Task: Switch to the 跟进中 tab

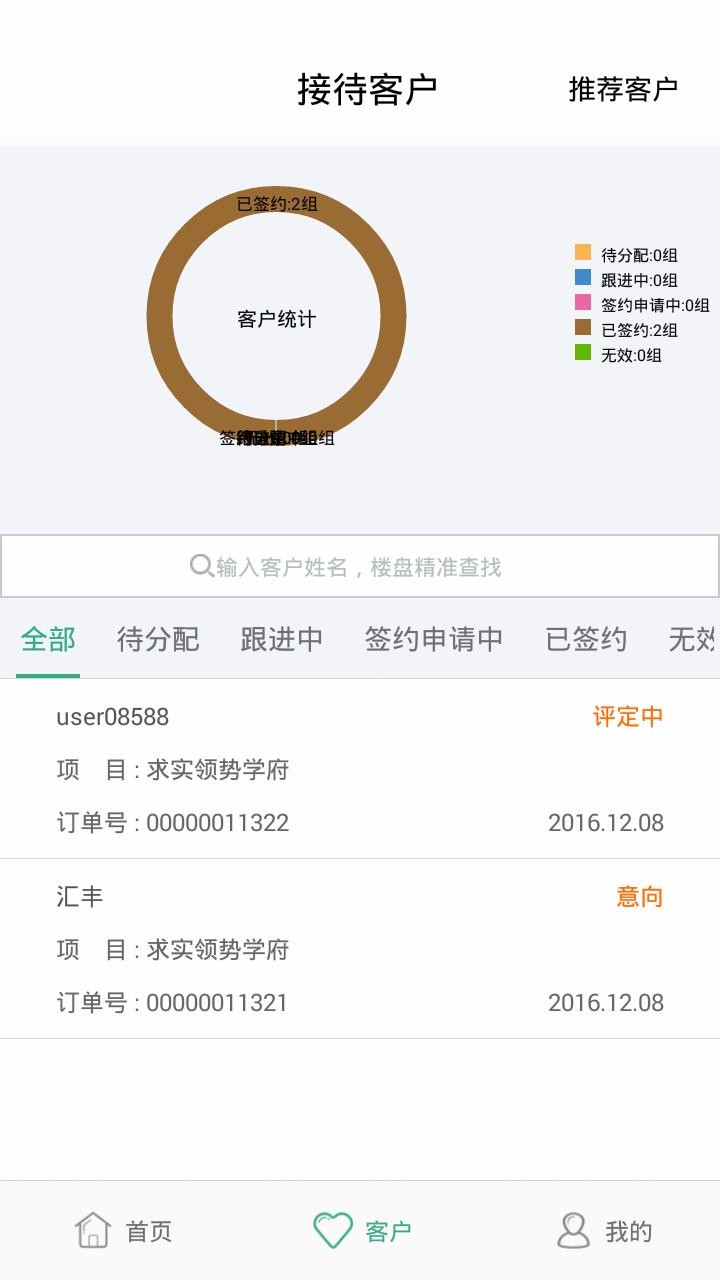Action: pyautogui.click(x=282, y=640)
